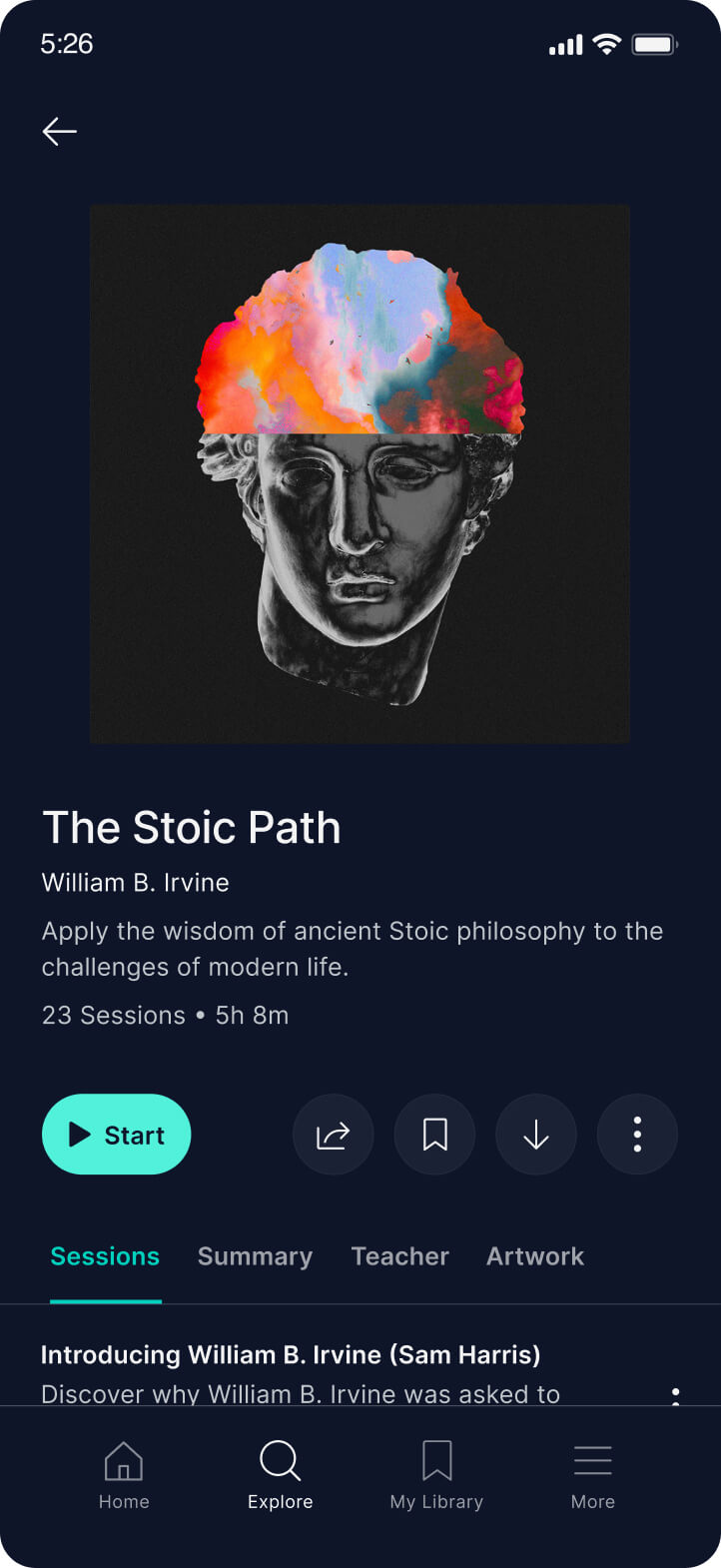Viewport: 721px width, 1568px height.
Task: Switch to the Summary tab
Action: coord(255,1256)
